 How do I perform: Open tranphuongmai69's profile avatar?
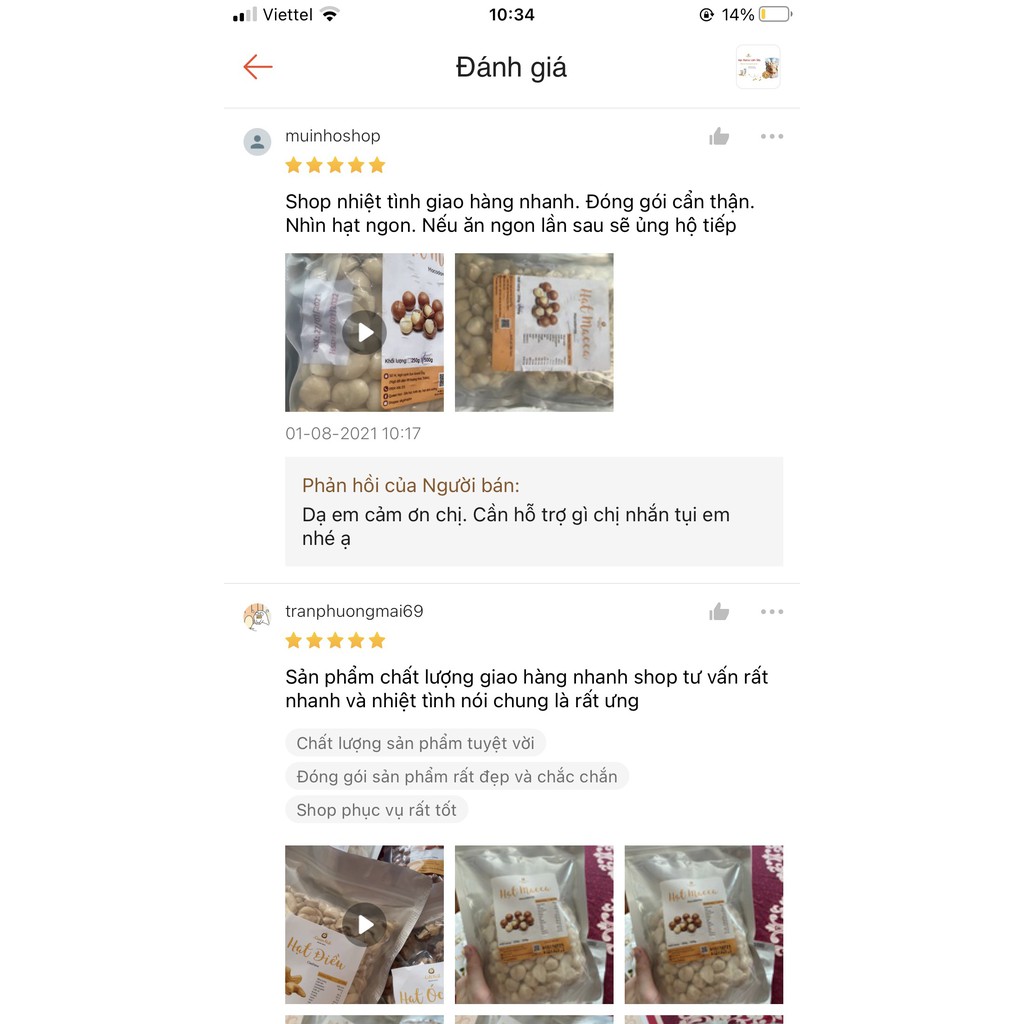point(257,617)
